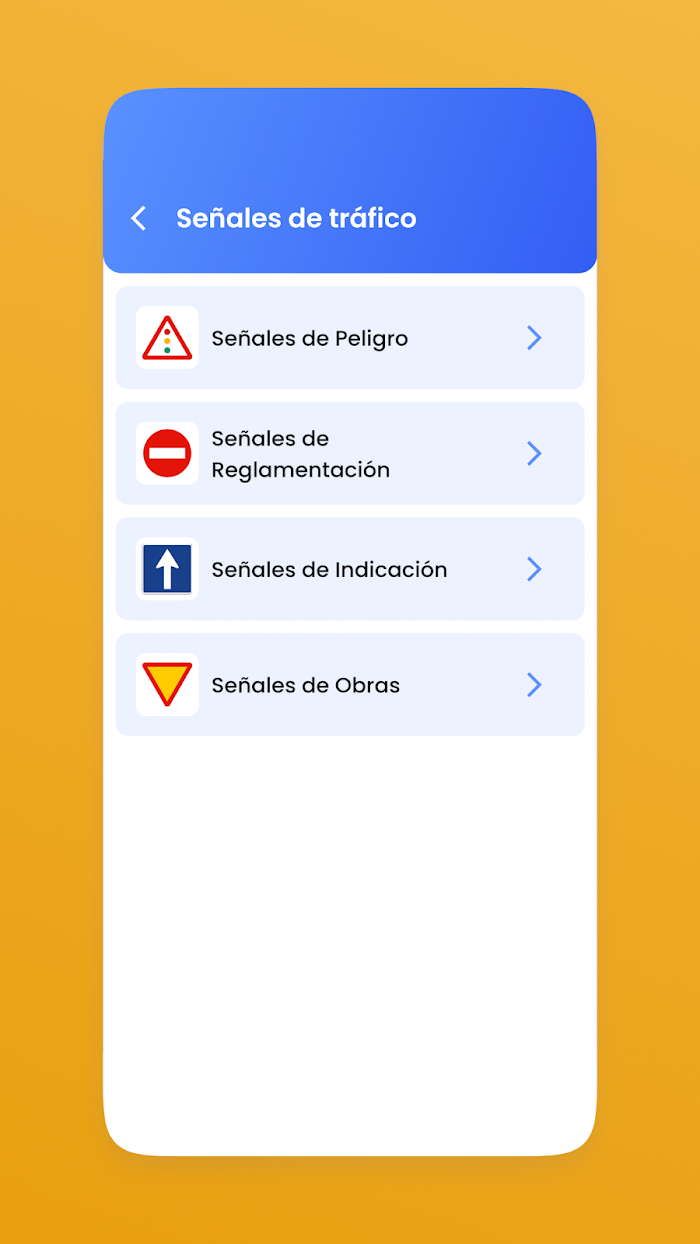Open Señales de Peligro

tap(350, 338)
